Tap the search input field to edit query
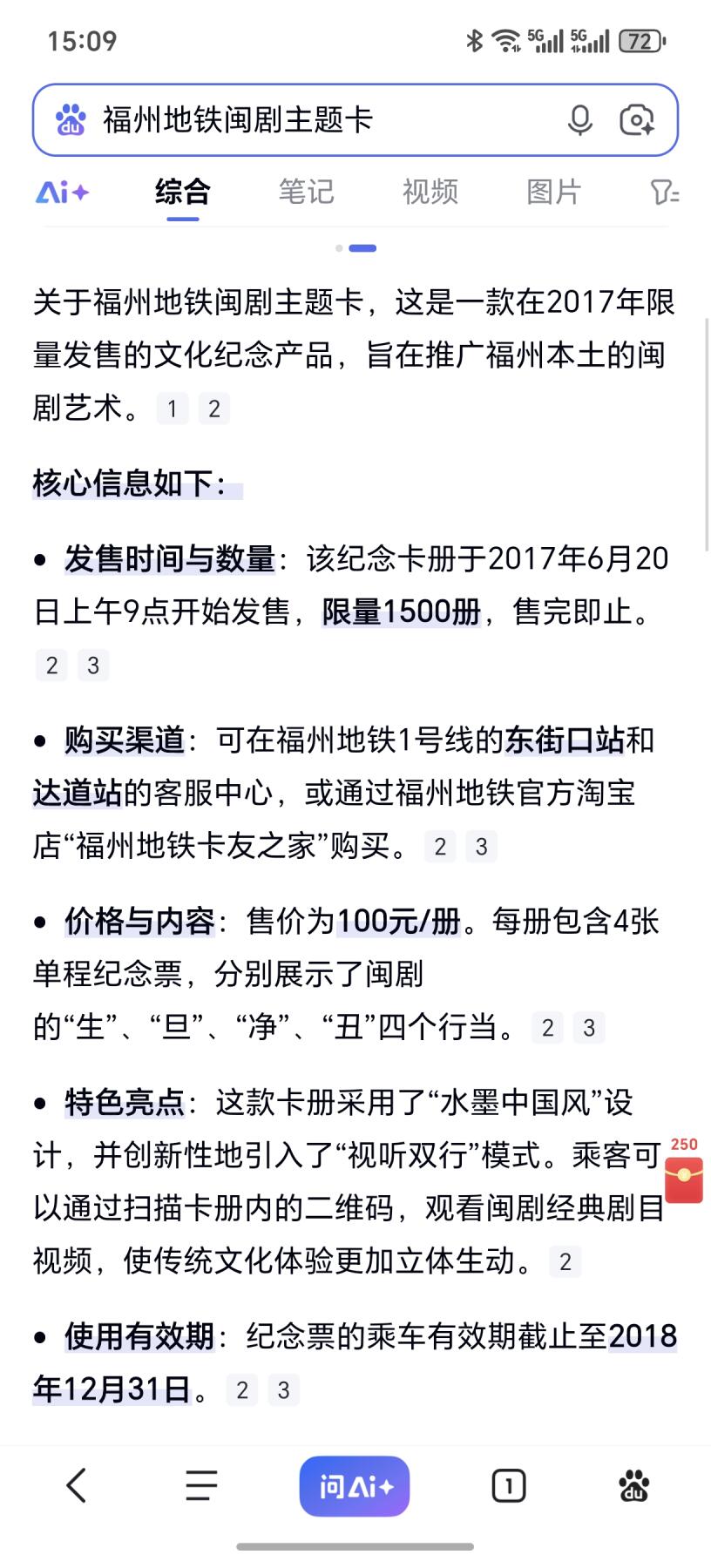Image resolution: width=711 pixels, height=1568 pixels. coord(305,119)
